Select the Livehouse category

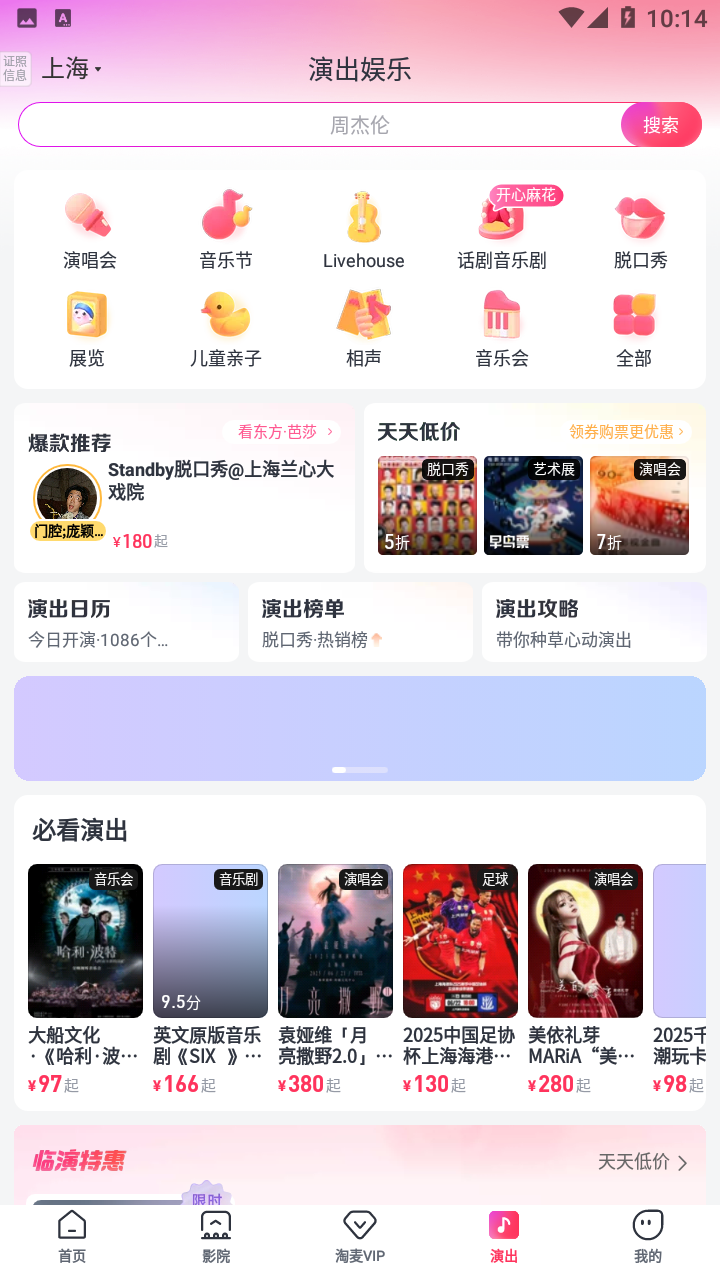point(363,230)
